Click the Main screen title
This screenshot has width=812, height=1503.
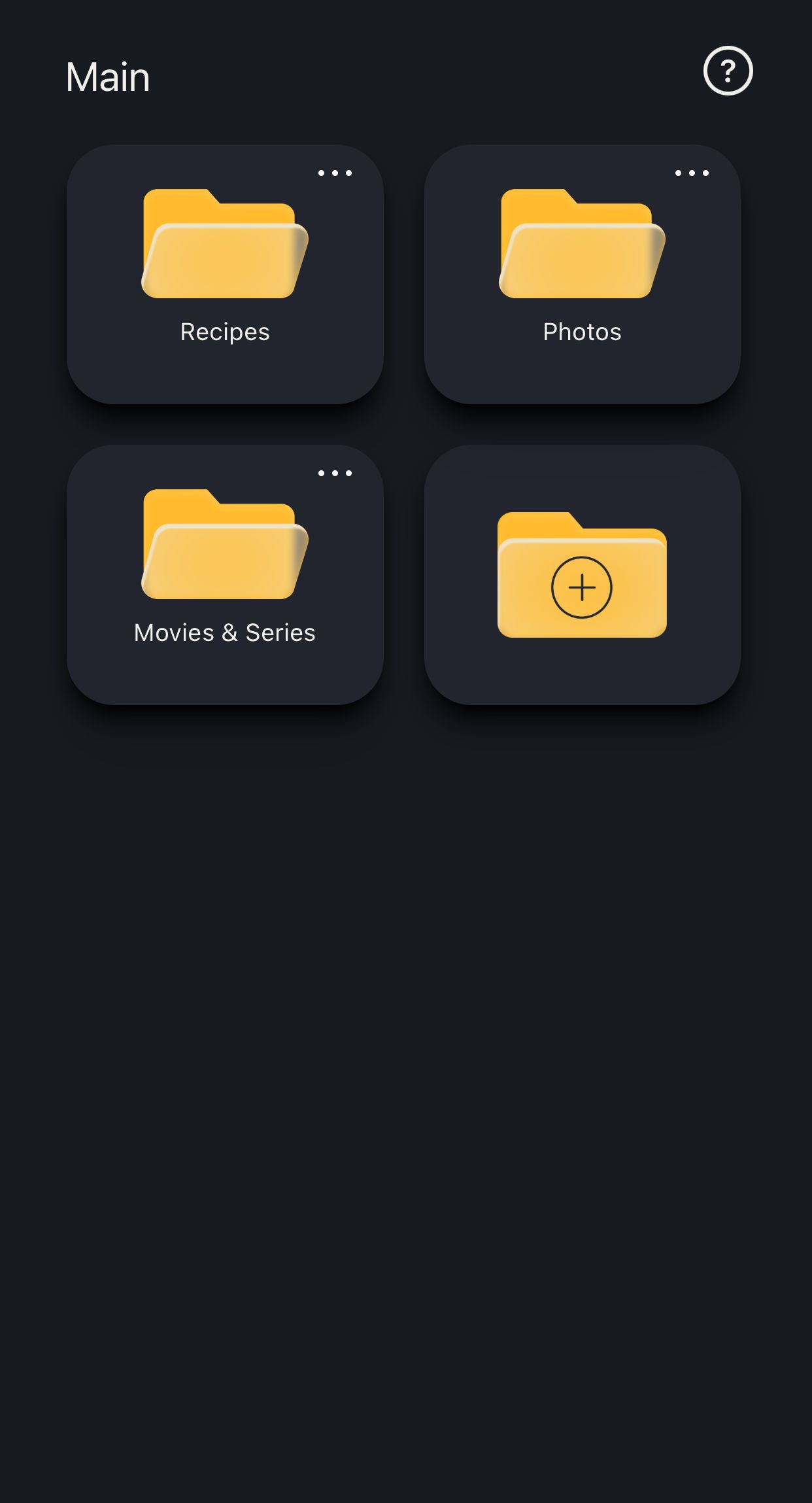pyautogui.click(x=107, y=77)
